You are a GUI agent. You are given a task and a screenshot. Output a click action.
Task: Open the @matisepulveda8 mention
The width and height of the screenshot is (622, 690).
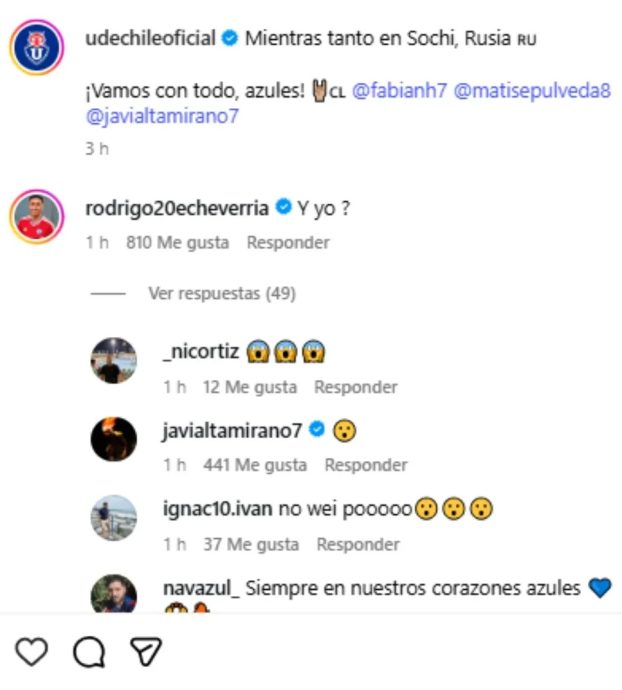(532, 92)
